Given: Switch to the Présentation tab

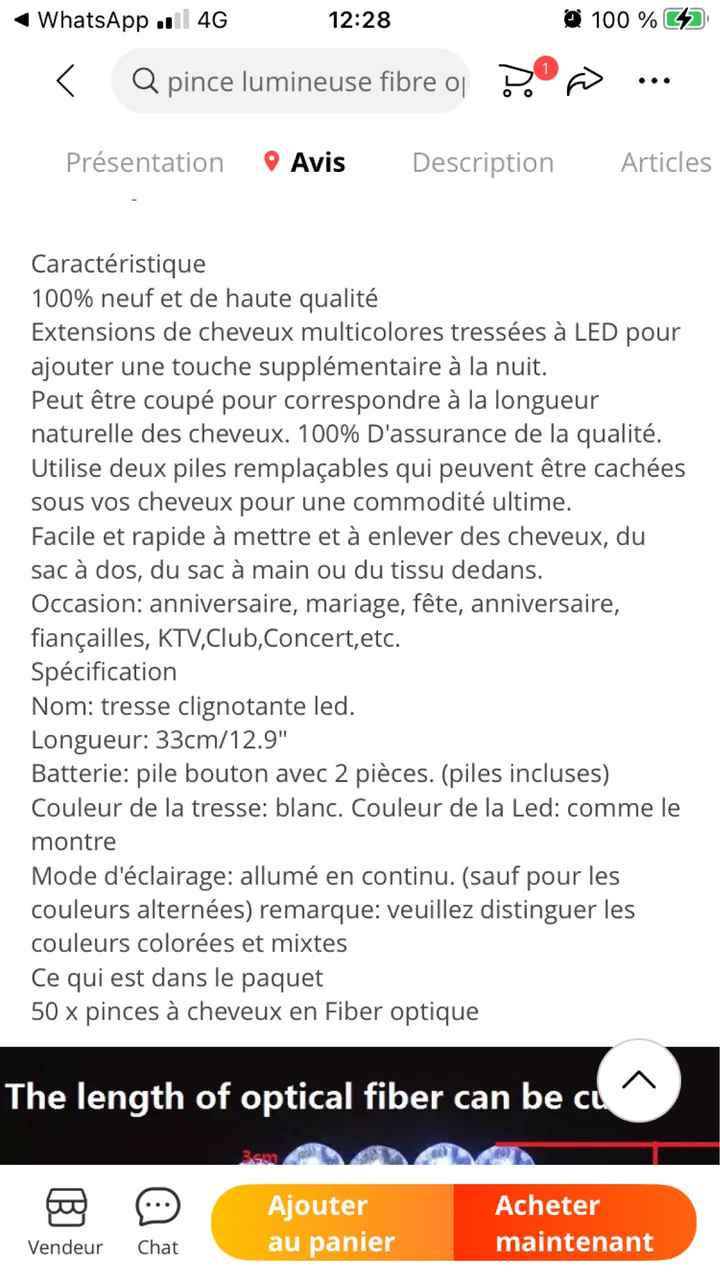Looking at the screenshot, I should click(x=145, y=162).
